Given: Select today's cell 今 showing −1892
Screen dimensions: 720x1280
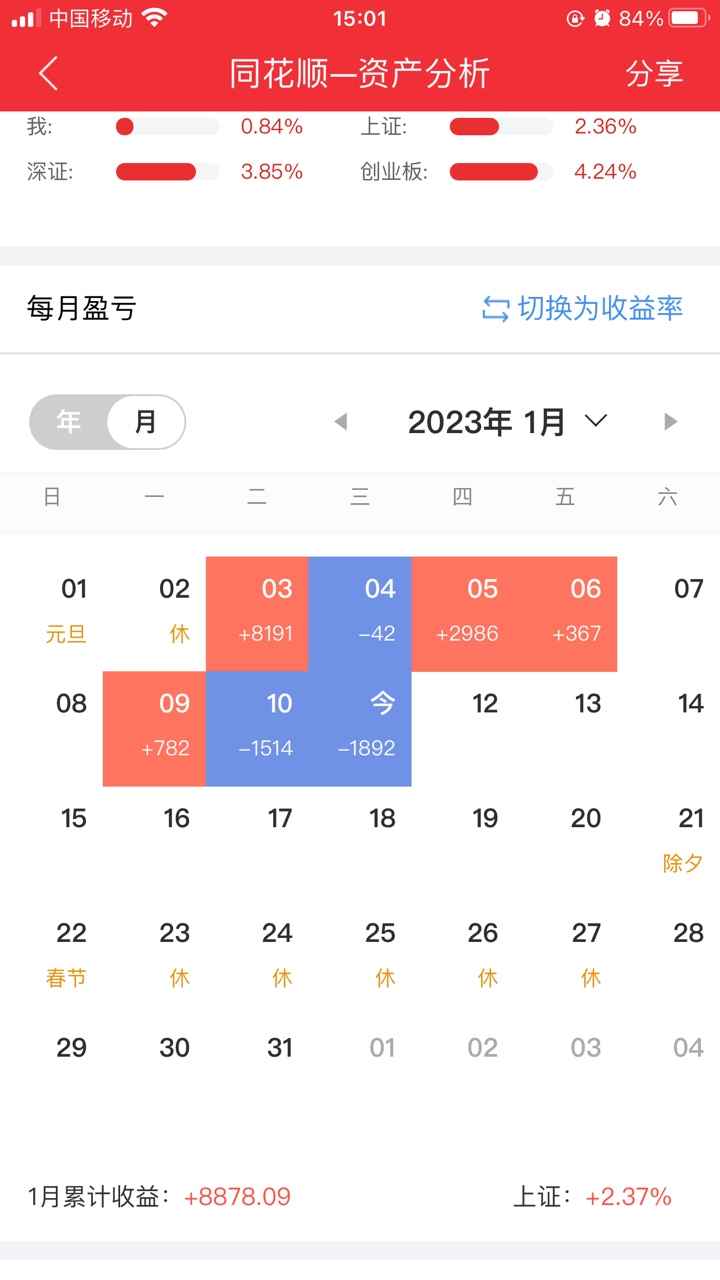Looking at the screenshot, I should [360, 728].
